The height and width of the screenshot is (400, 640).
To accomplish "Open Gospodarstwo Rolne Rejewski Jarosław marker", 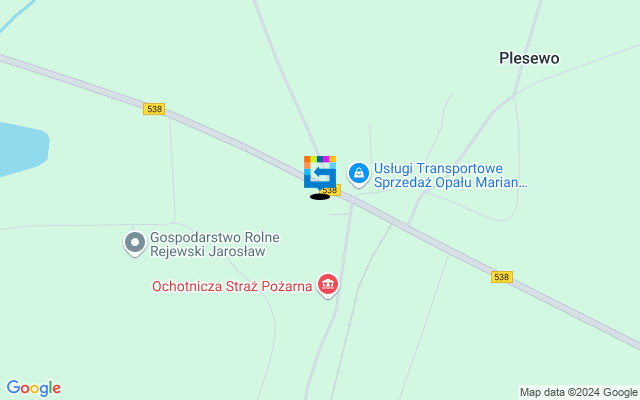I will click(x=135, y=243).
